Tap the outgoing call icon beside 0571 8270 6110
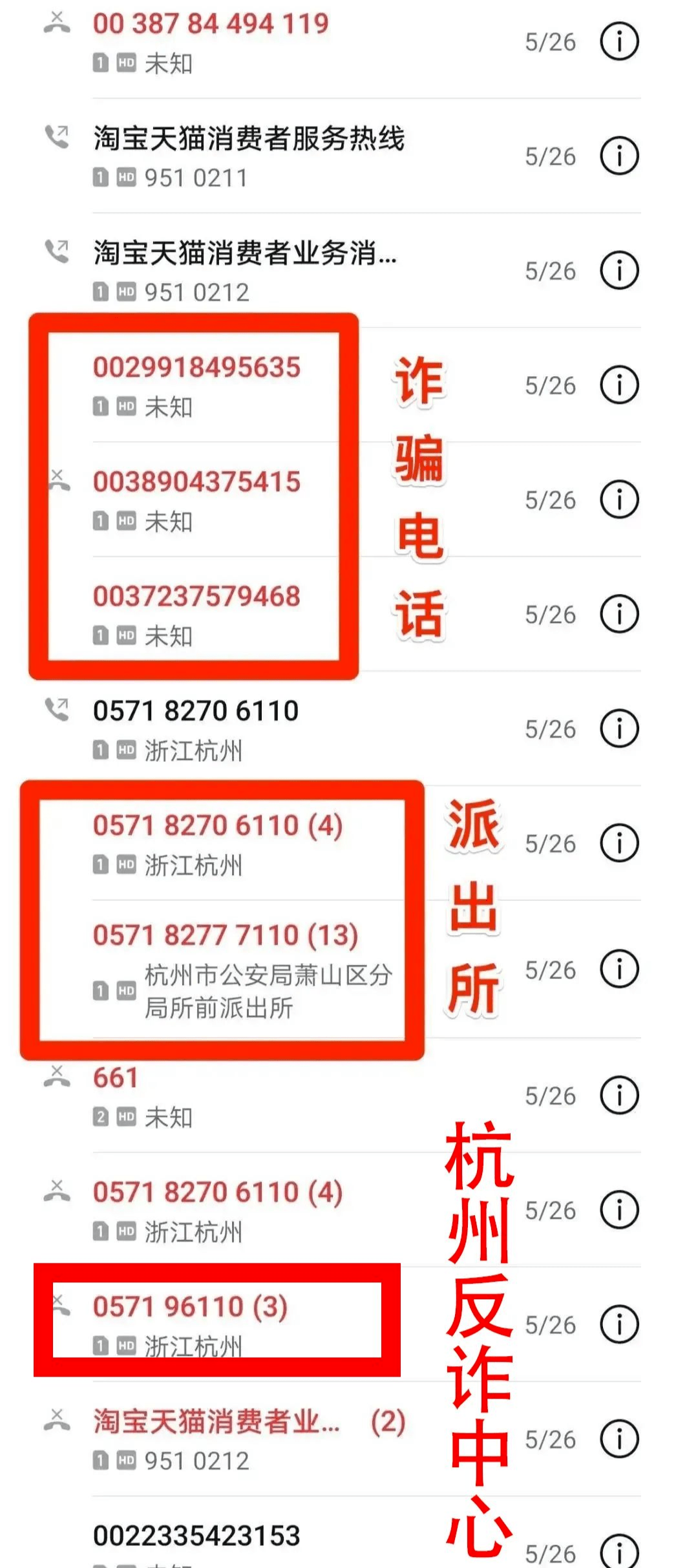This screenshot has width=698, height=1568. tap(58, 708)
